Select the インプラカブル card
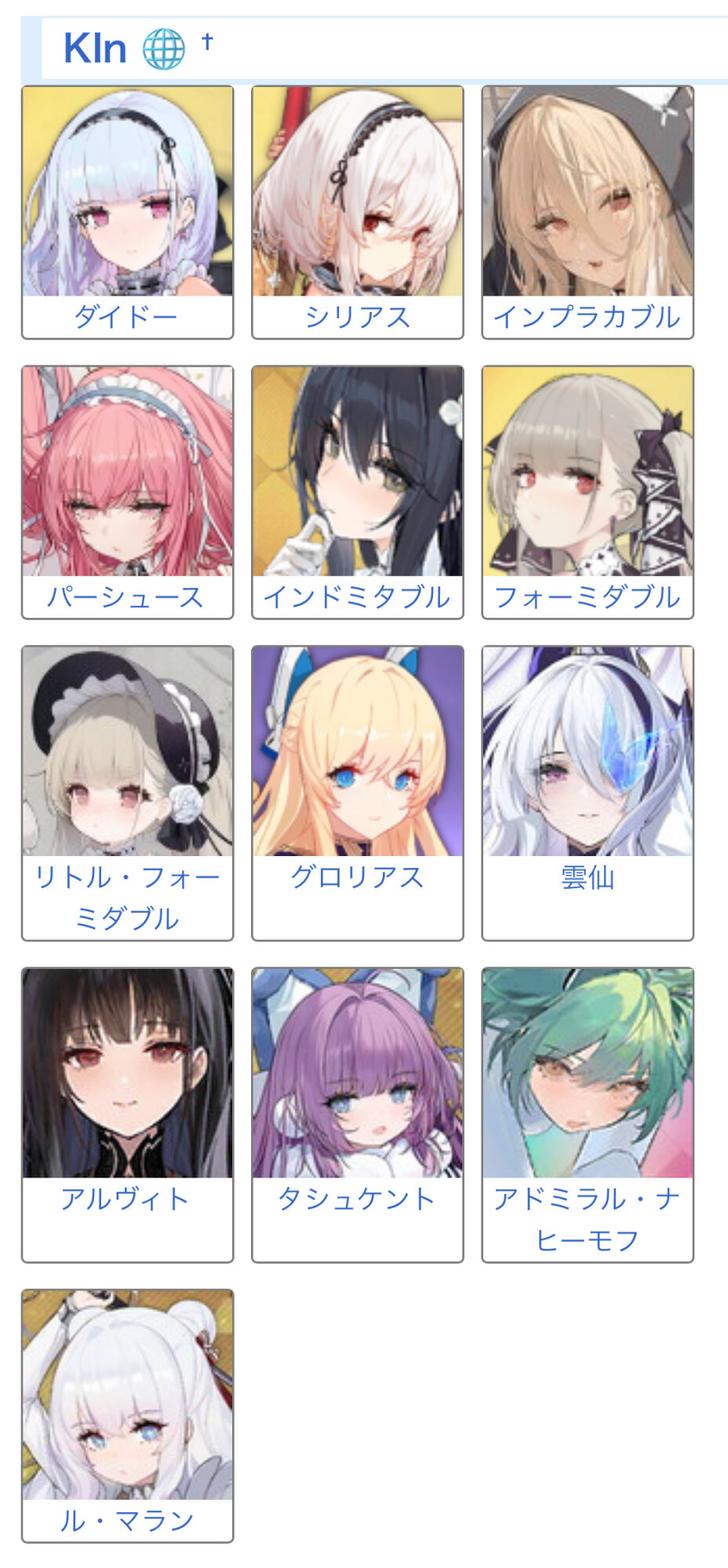728x1568 pixels. 588,212
